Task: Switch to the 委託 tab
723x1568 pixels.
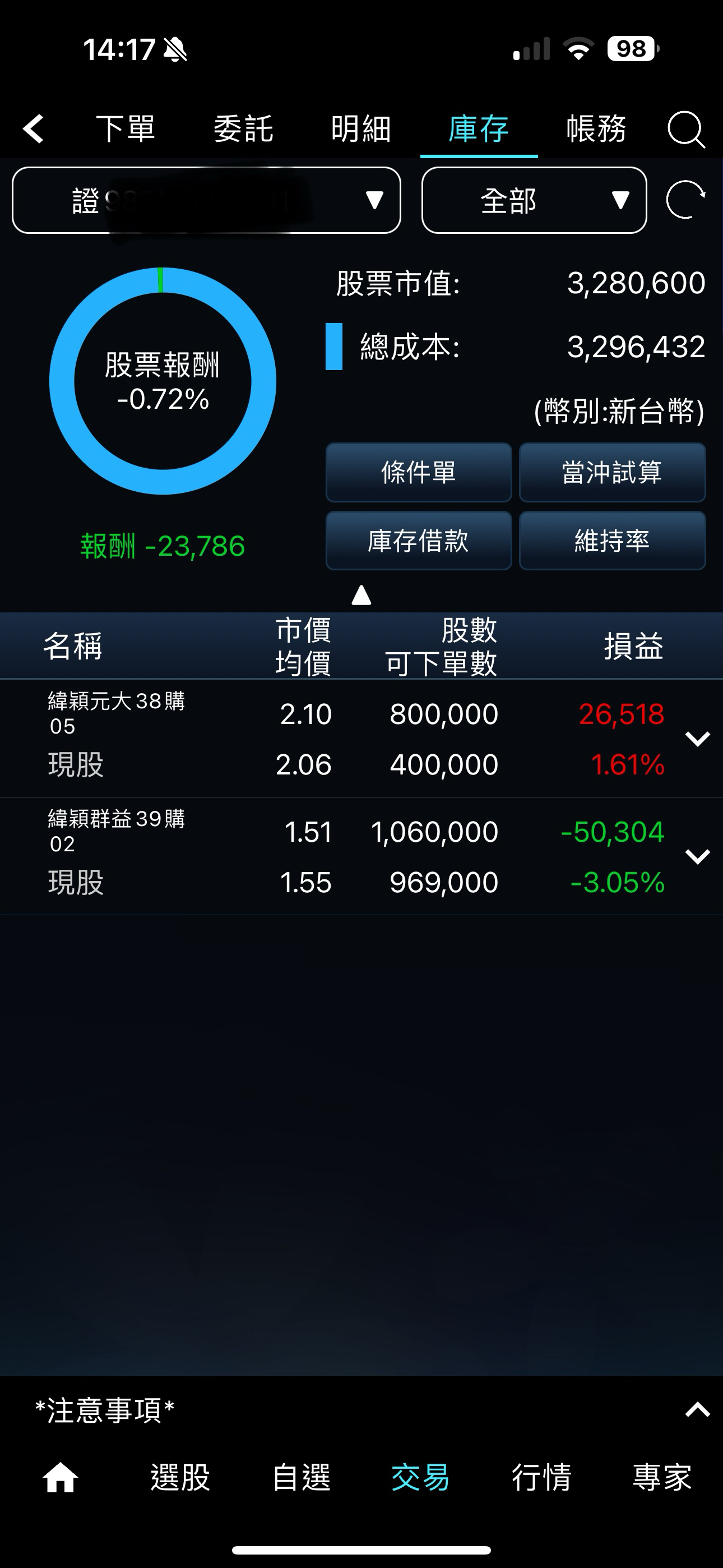Action: point(243,129)
